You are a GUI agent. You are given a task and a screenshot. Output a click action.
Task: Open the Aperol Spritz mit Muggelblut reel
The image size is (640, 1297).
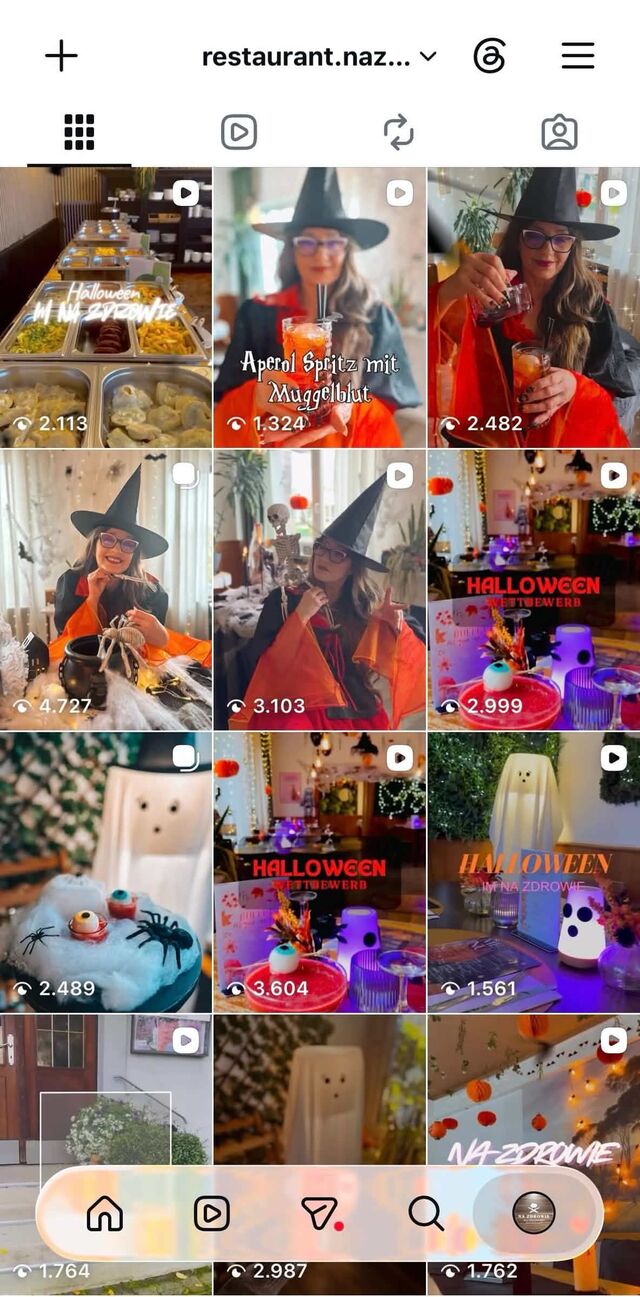(320, 307)
